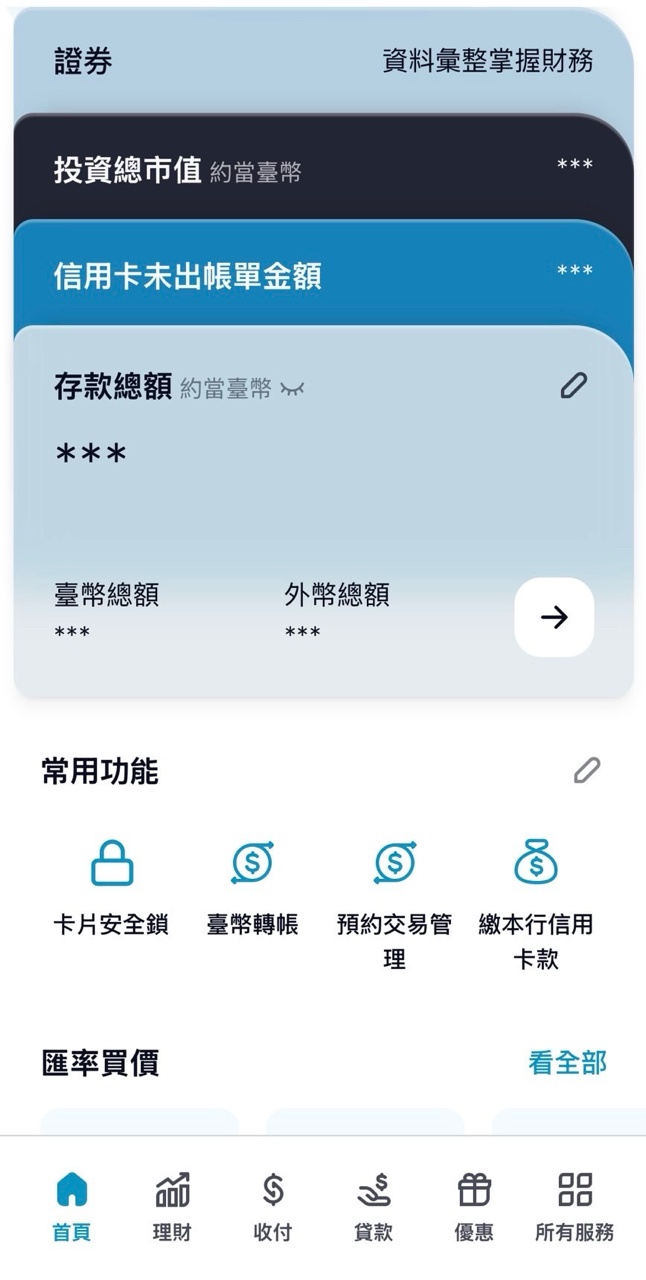The height and width of the screenshot is (1280, 646).
Task: Switch to the 收付 tab
Action: (273, 1207)
